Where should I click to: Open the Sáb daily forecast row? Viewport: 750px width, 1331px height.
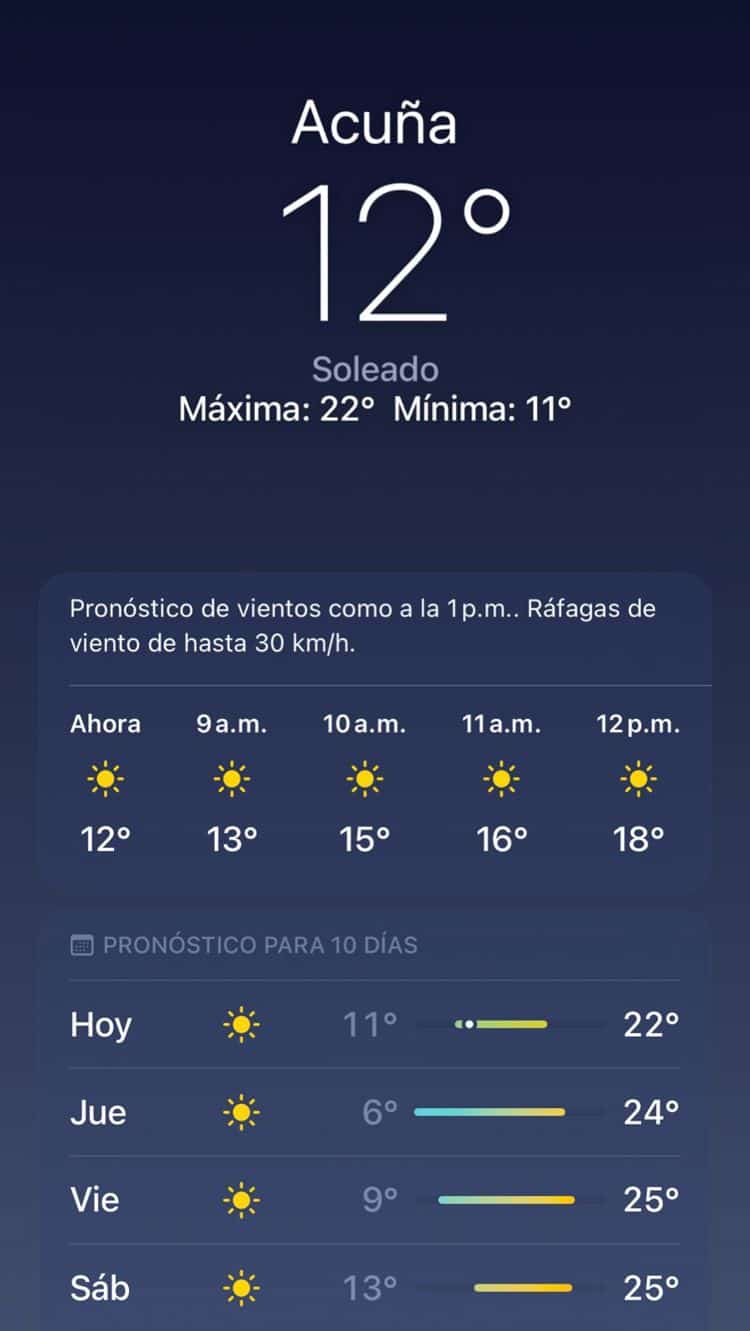click(x=375, y=1287)
